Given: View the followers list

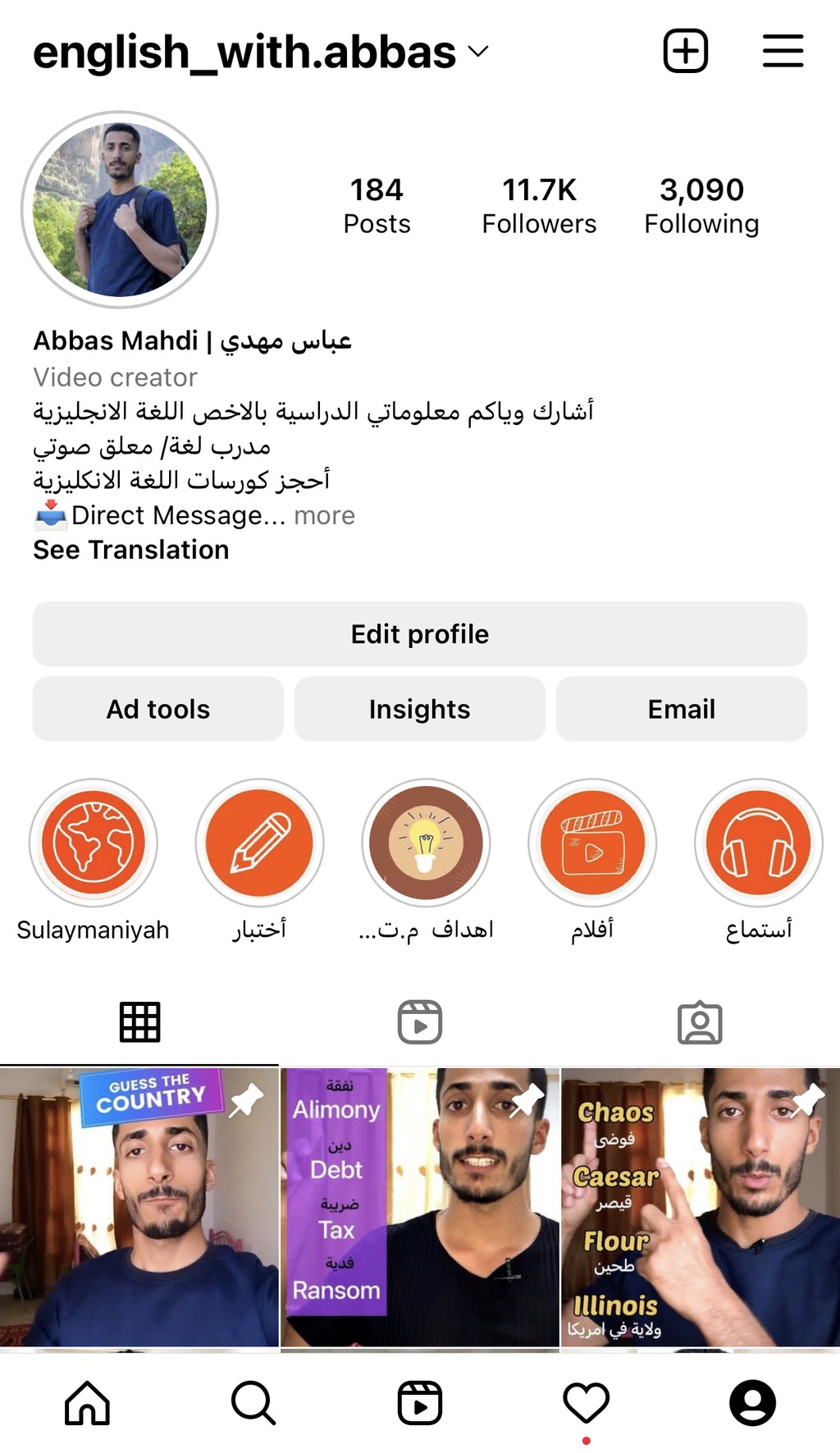Looking at the screenshot, I should point(539,206).
